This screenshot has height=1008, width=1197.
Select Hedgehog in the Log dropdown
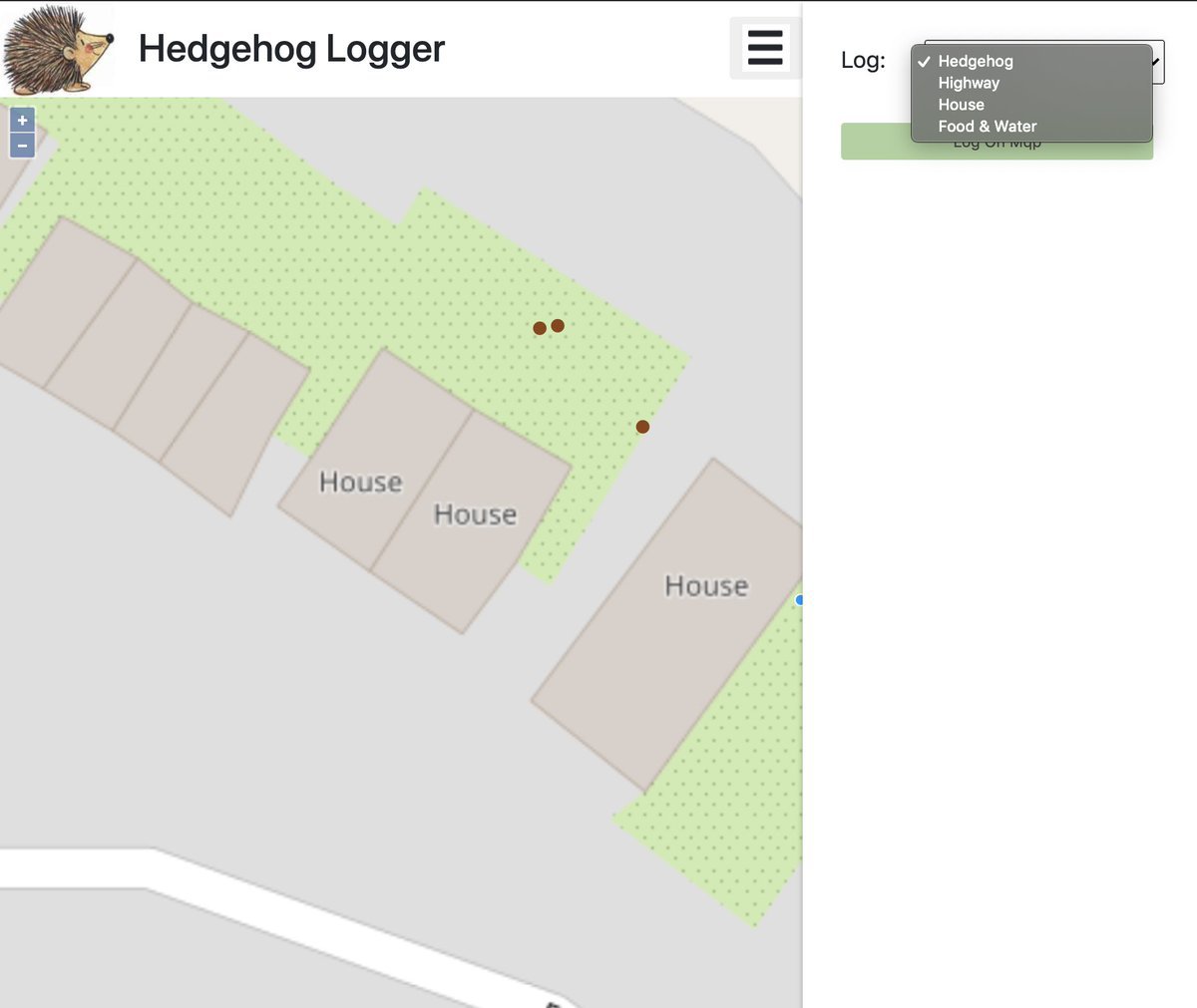click(975, 61)
